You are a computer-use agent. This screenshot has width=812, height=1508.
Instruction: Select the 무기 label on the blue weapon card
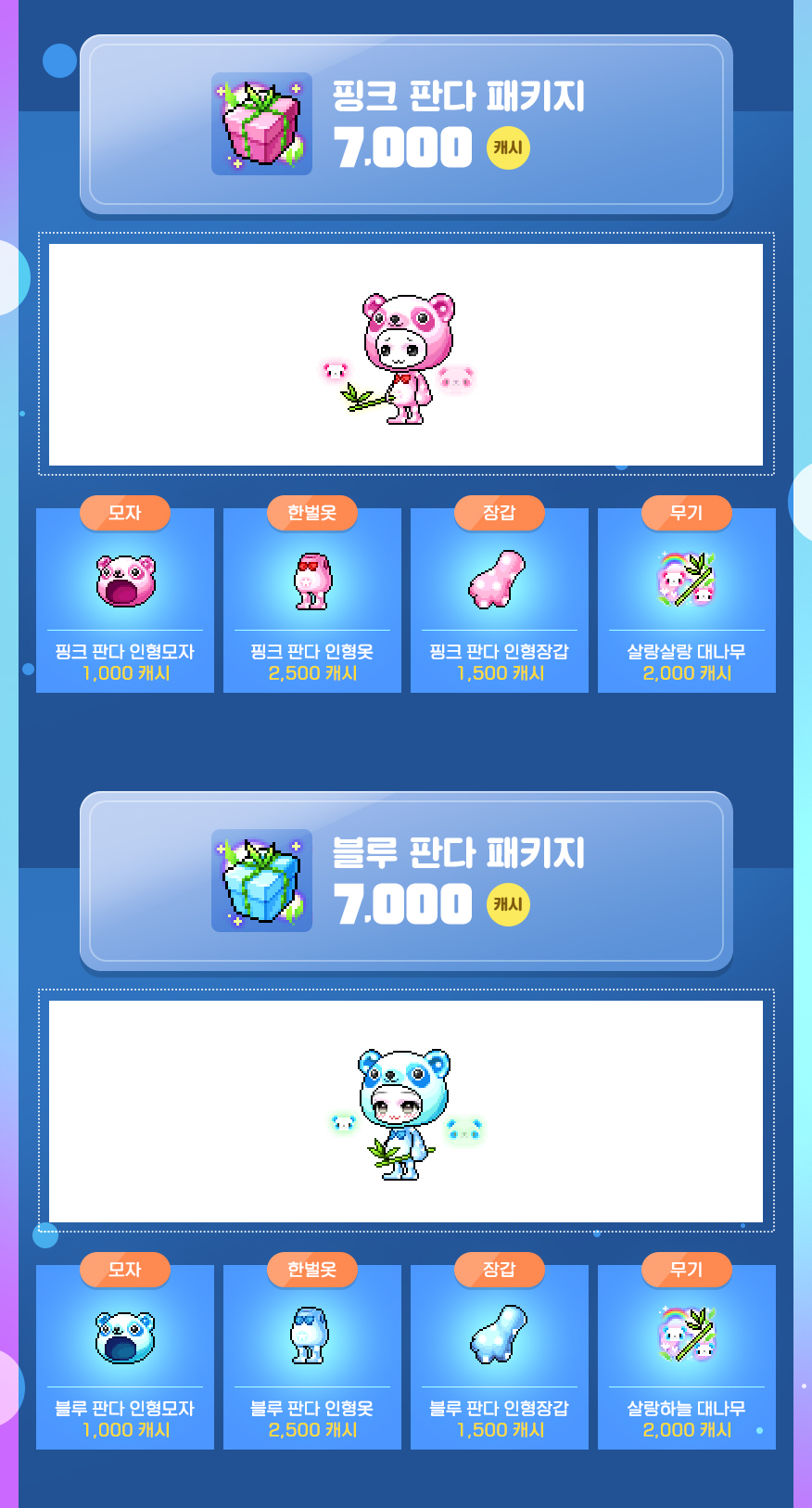pos(686,1270)
